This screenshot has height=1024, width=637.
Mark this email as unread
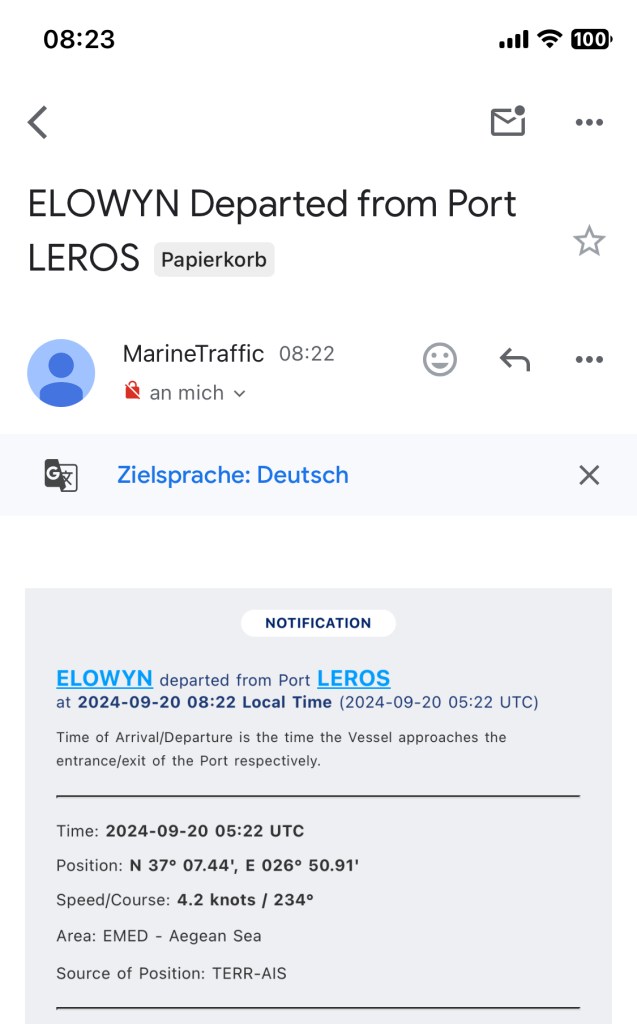(508, 121)
